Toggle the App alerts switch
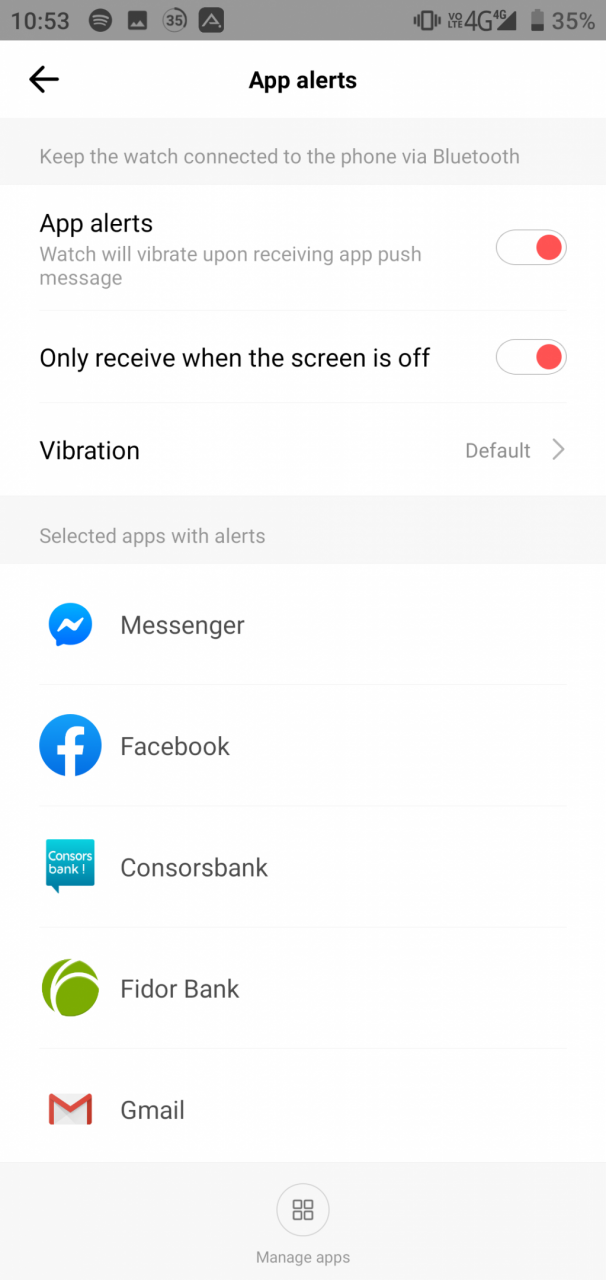 click(x=531, y=248)
